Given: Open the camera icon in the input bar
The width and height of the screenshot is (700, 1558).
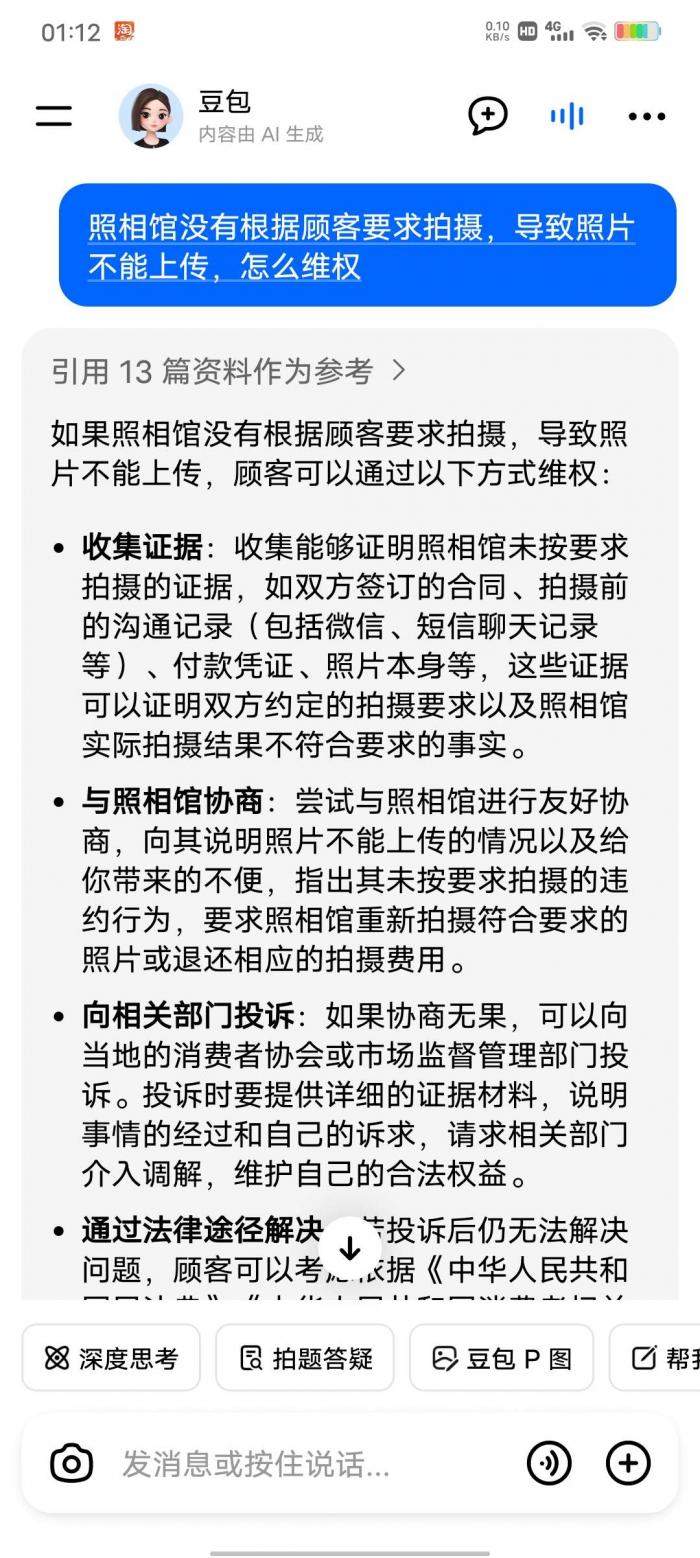Looking at the screenshot, I should [x=72, y=1464].
